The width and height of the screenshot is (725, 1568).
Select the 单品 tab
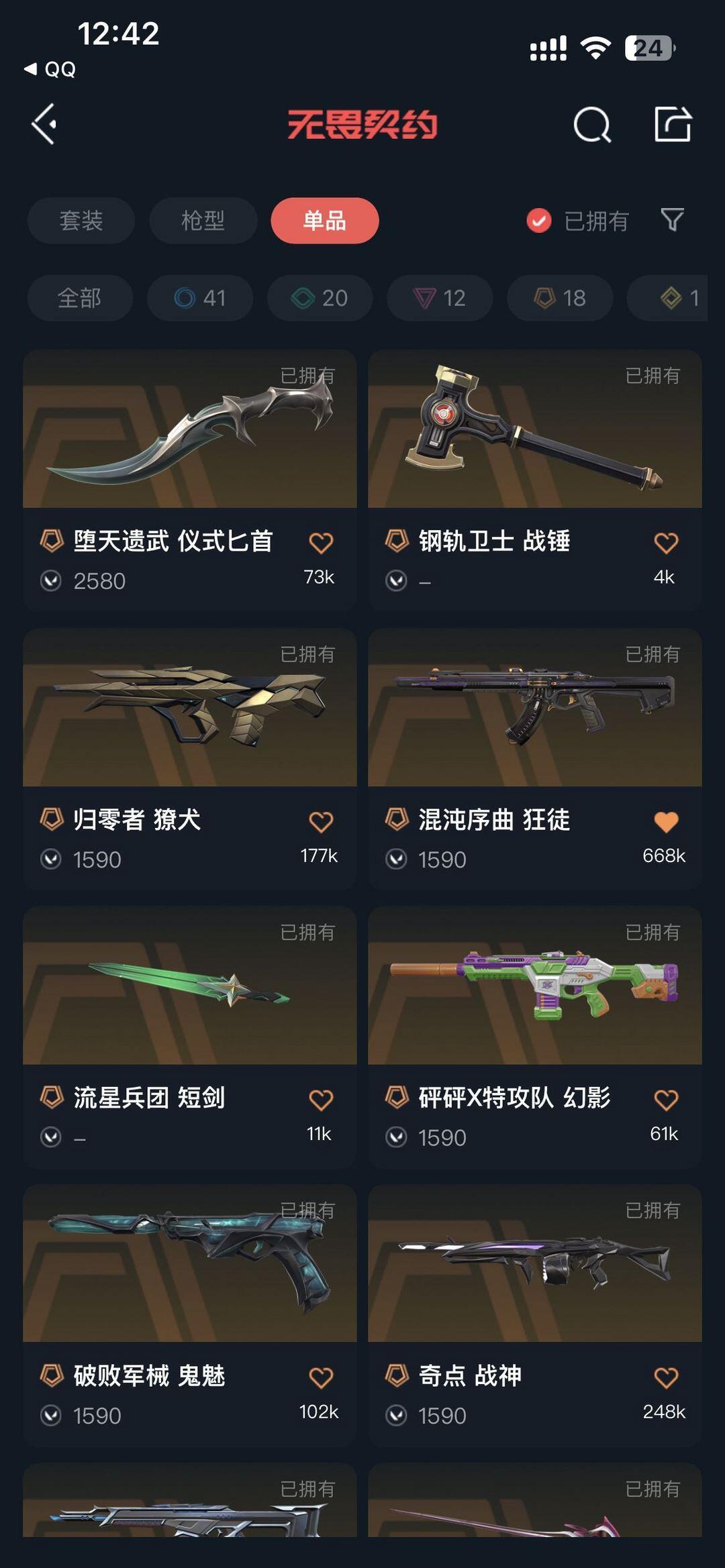pyautogui.click(x=325, y=220)
